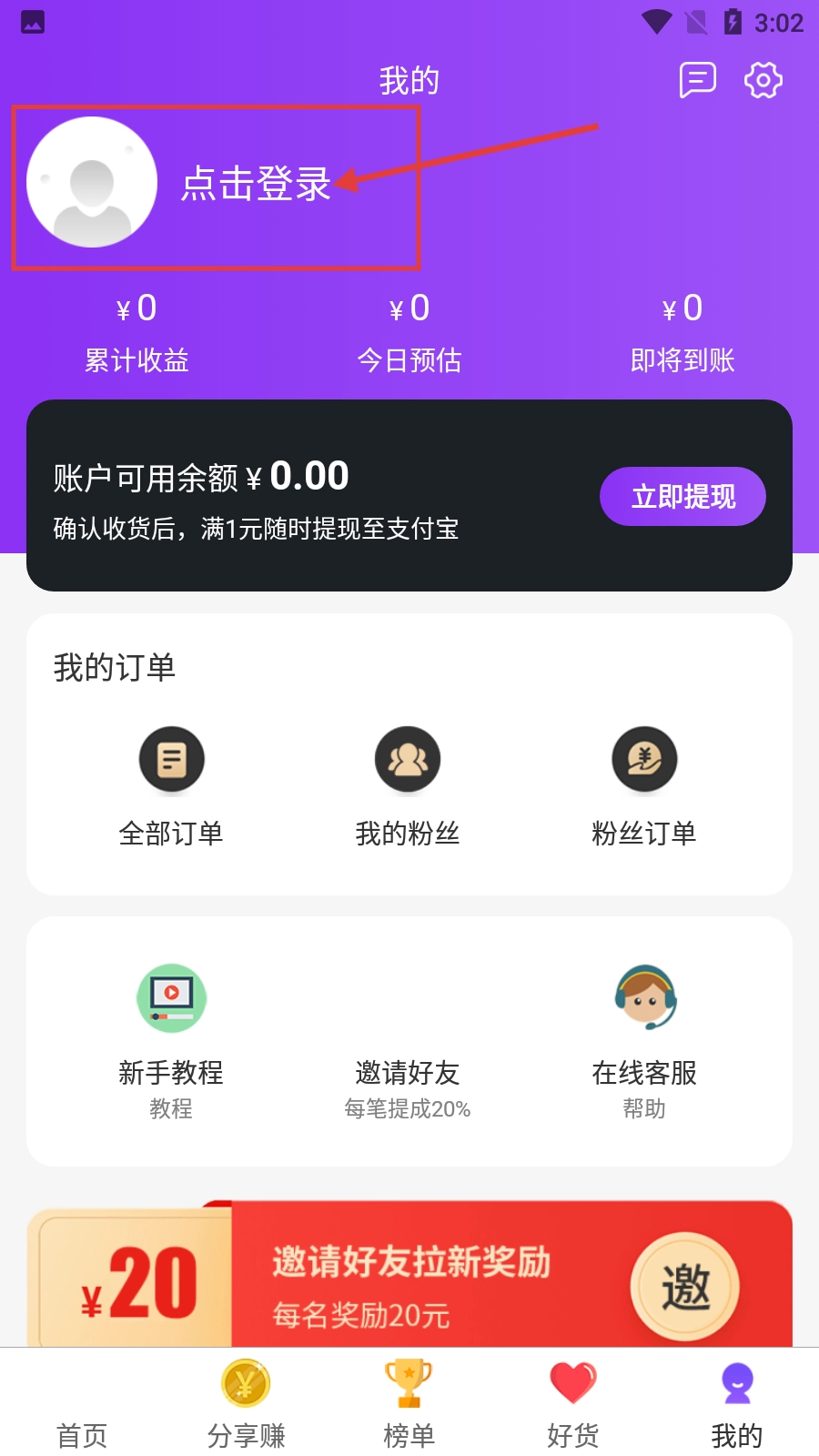View 累计收益 cumulative earnings
This screenshot has height=1456, width=819.
pos(136,333)
